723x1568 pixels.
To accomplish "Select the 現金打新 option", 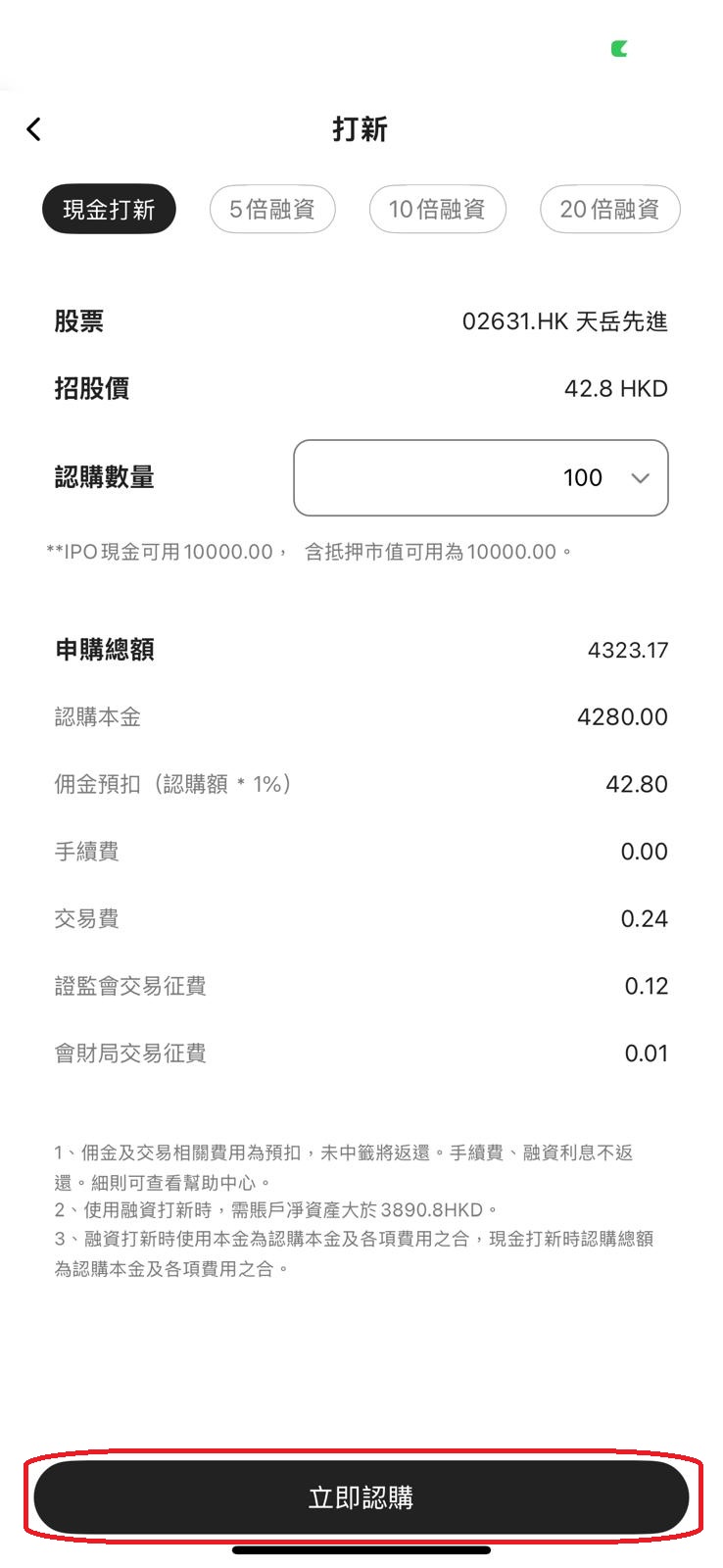I will tap(109, 209).
